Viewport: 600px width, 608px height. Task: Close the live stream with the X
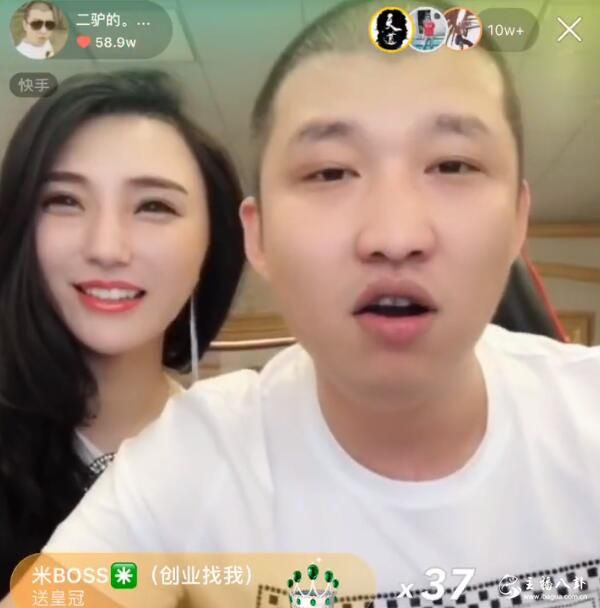(569, 29)
